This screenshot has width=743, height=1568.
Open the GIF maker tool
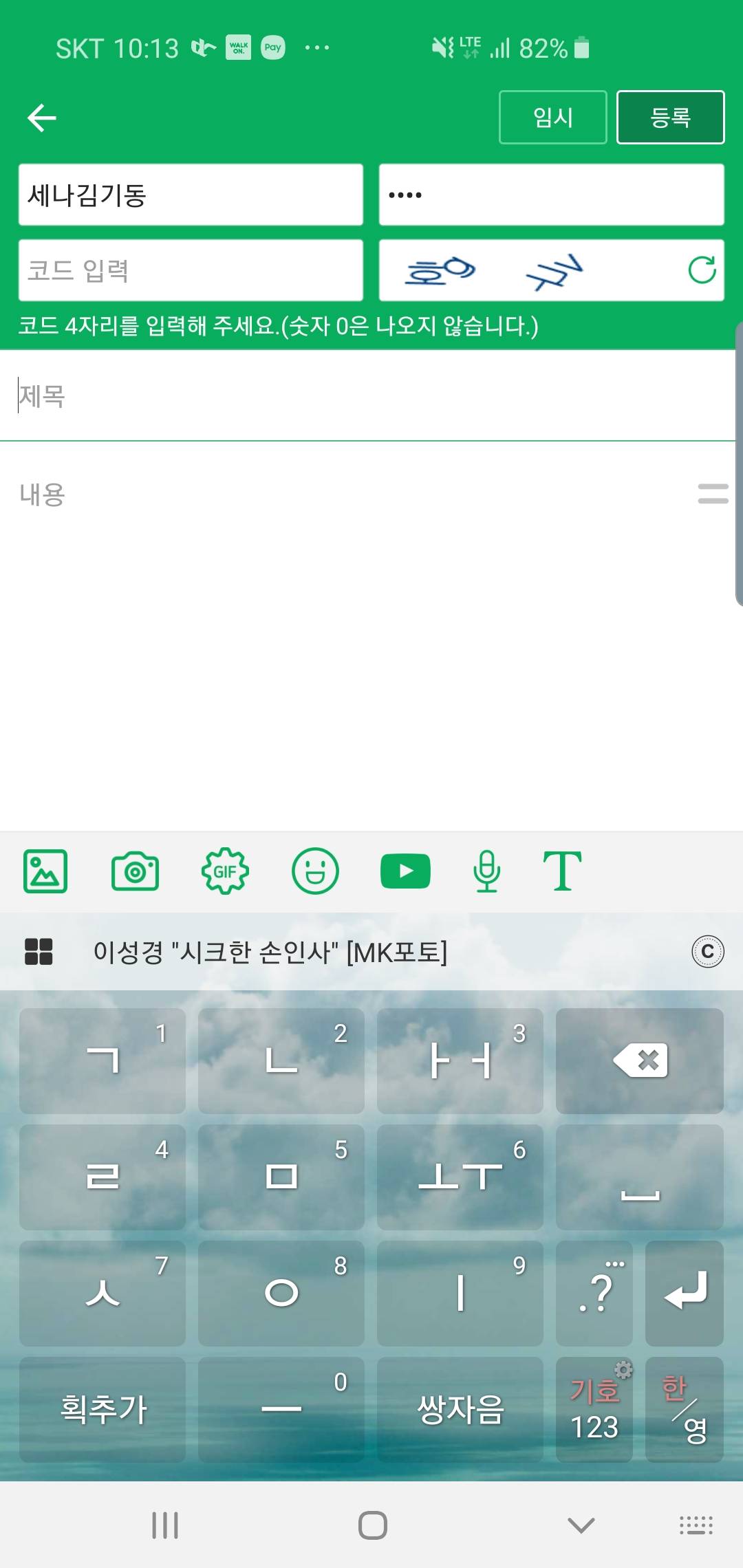tap(225, 871)
